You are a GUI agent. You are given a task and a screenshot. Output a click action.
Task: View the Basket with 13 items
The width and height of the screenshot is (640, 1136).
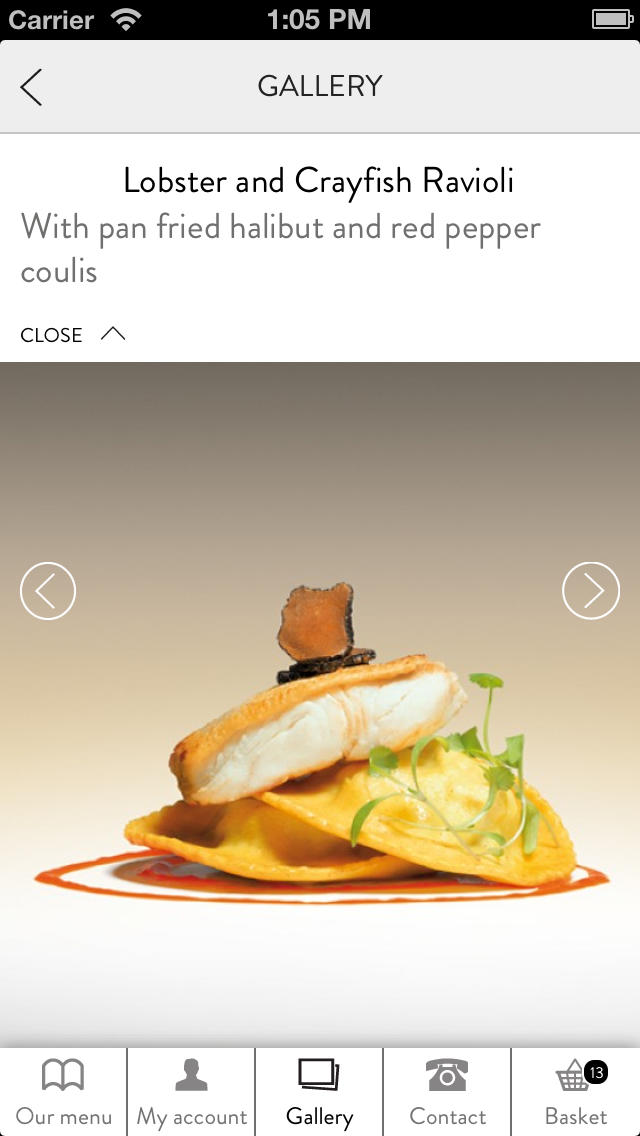pos(576,1093)
